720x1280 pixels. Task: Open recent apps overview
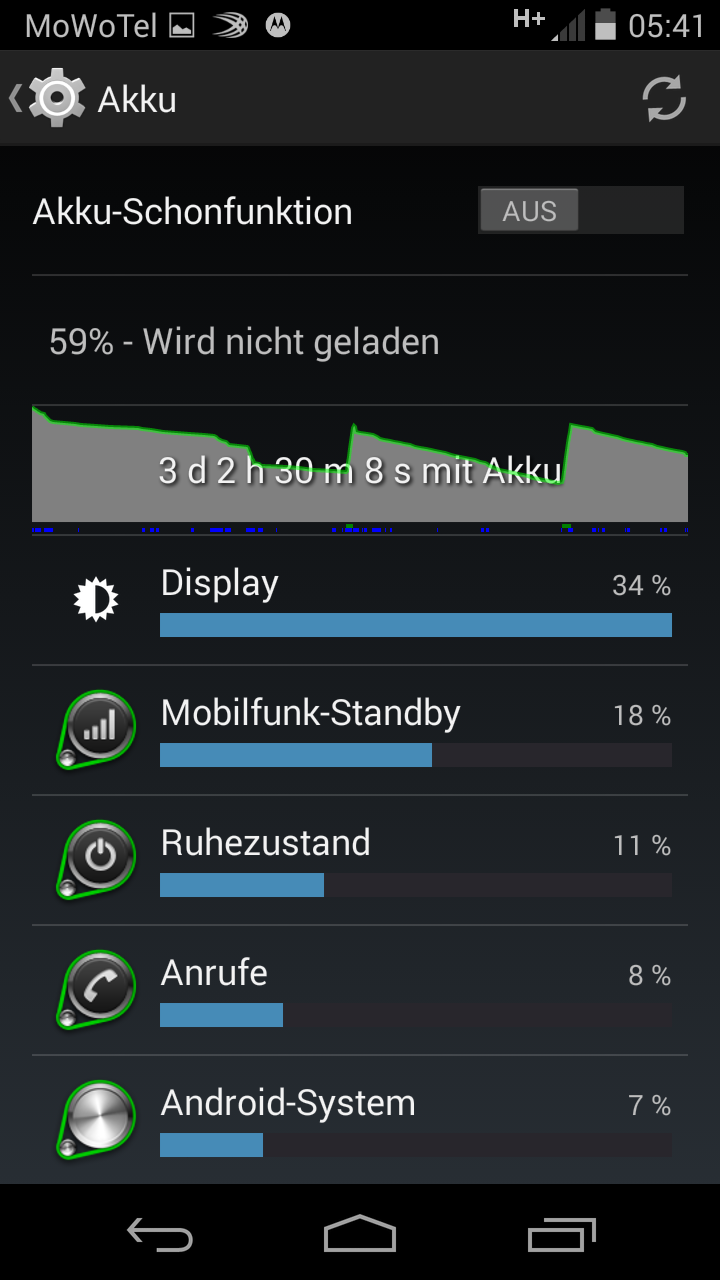point(561,1234)
